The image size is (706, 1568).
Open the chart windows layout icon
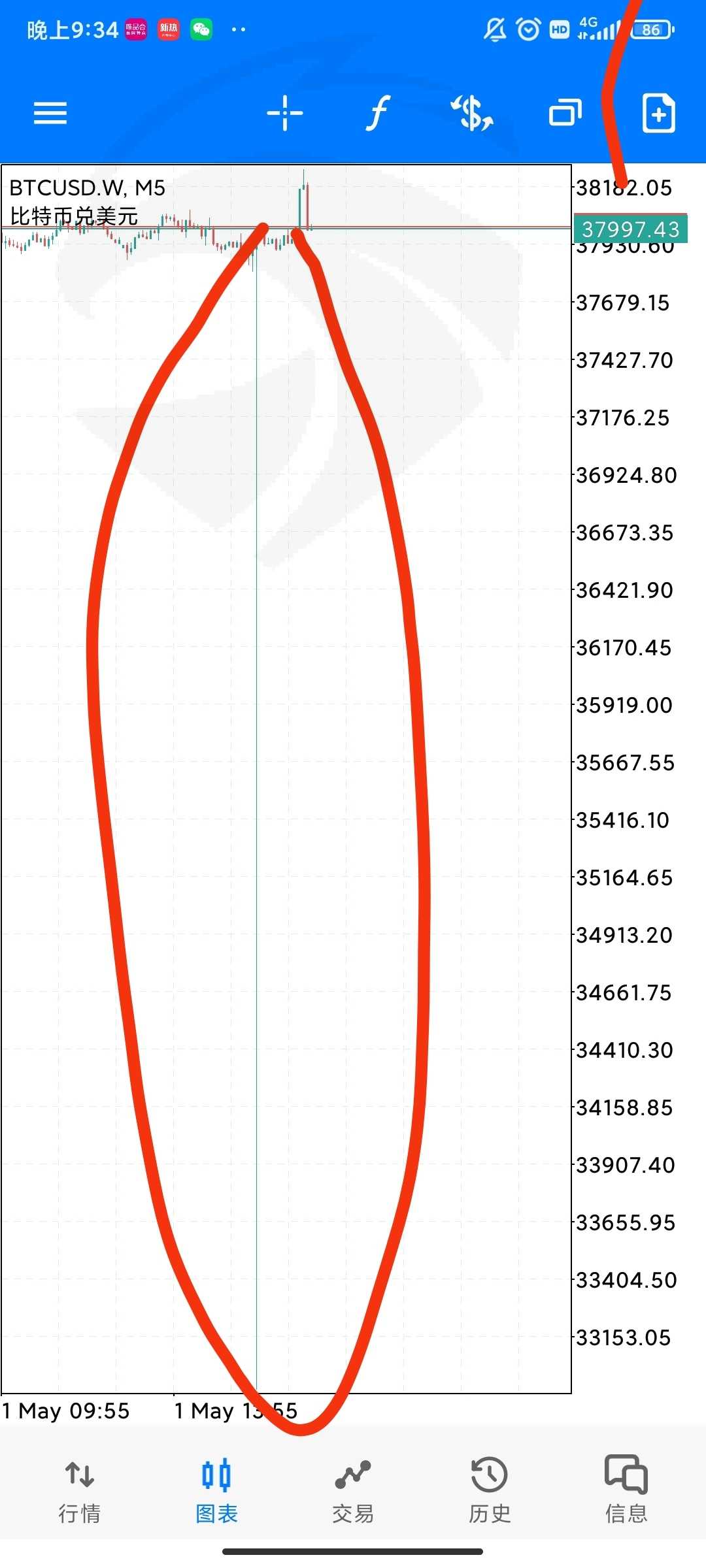click(565, 113)
